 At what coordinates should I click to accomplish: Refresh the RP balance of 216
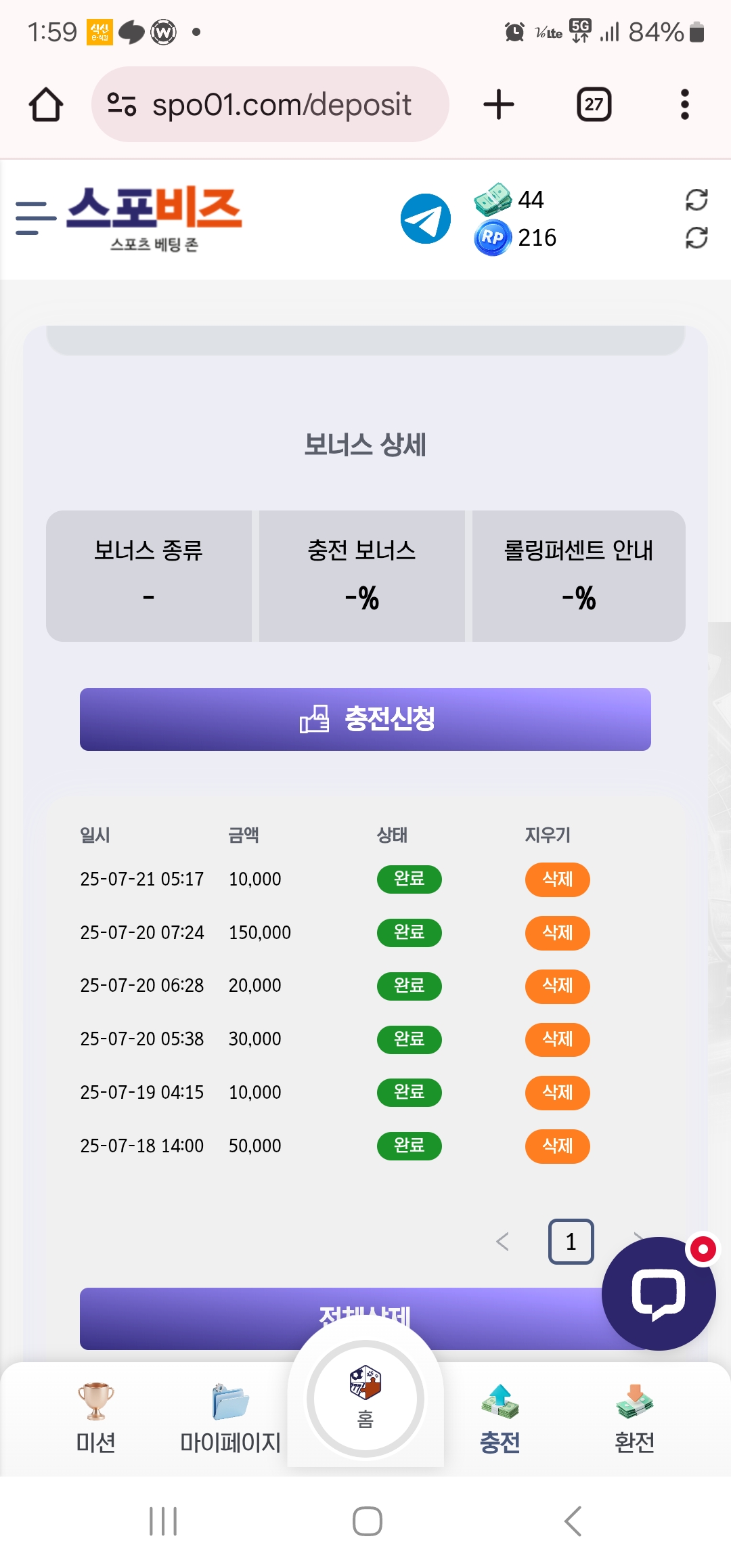point(696,238)
